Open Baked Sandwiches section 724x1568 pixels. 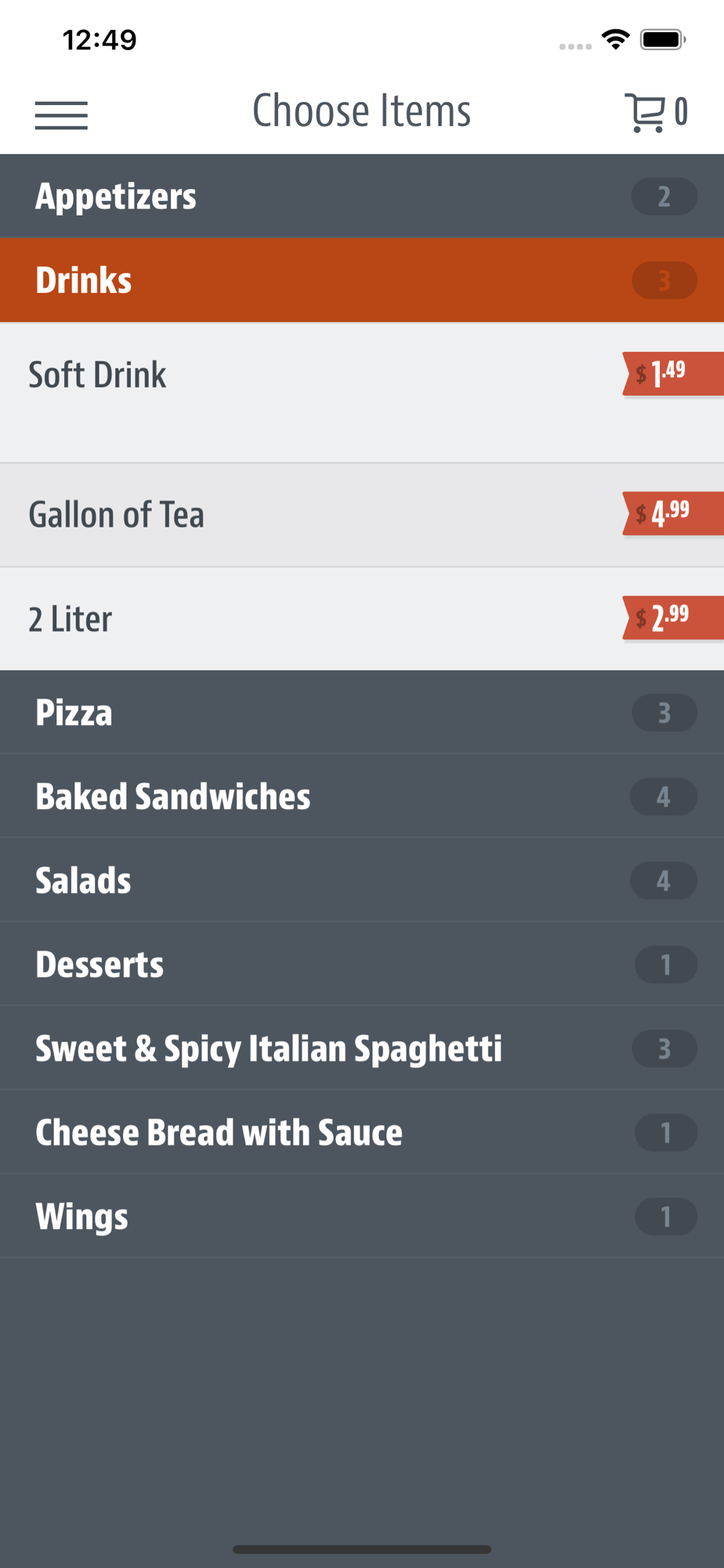[362, 796]
